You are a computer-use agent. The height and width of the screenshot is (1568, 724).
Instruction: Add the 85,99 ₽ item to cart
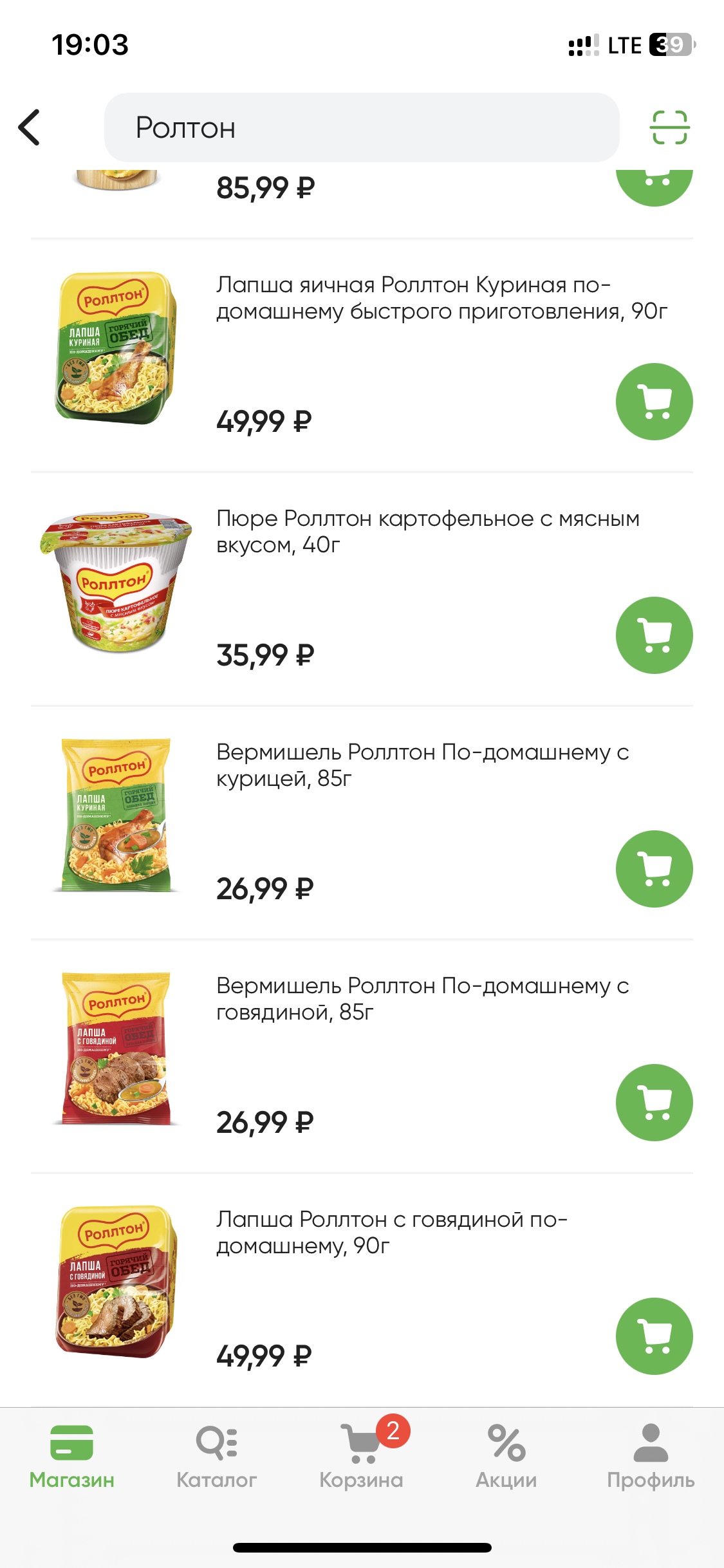(654, 185)
